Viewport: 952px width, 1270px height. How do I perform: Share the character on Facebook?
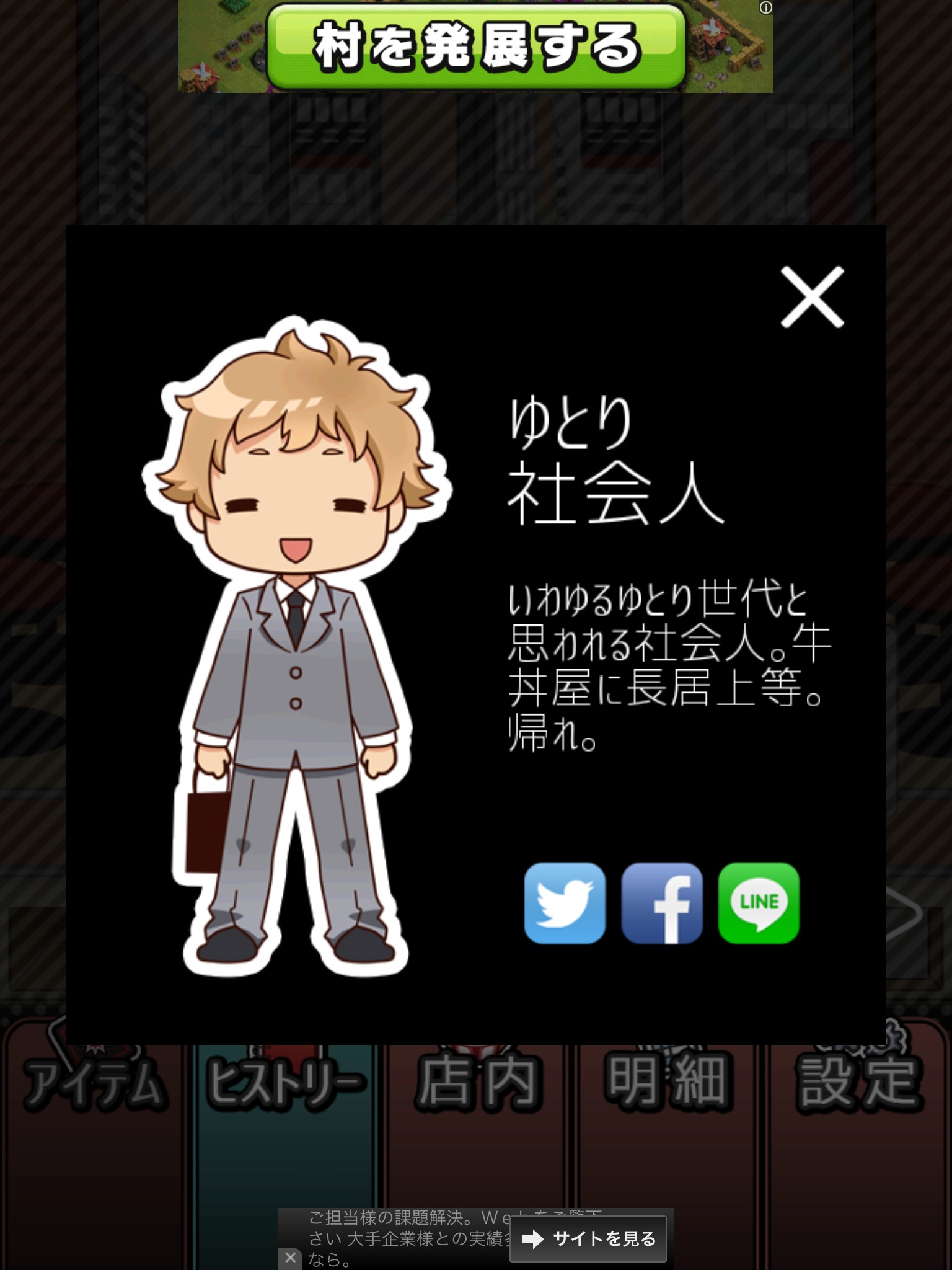pyautogui.click(x=662, y=903)
